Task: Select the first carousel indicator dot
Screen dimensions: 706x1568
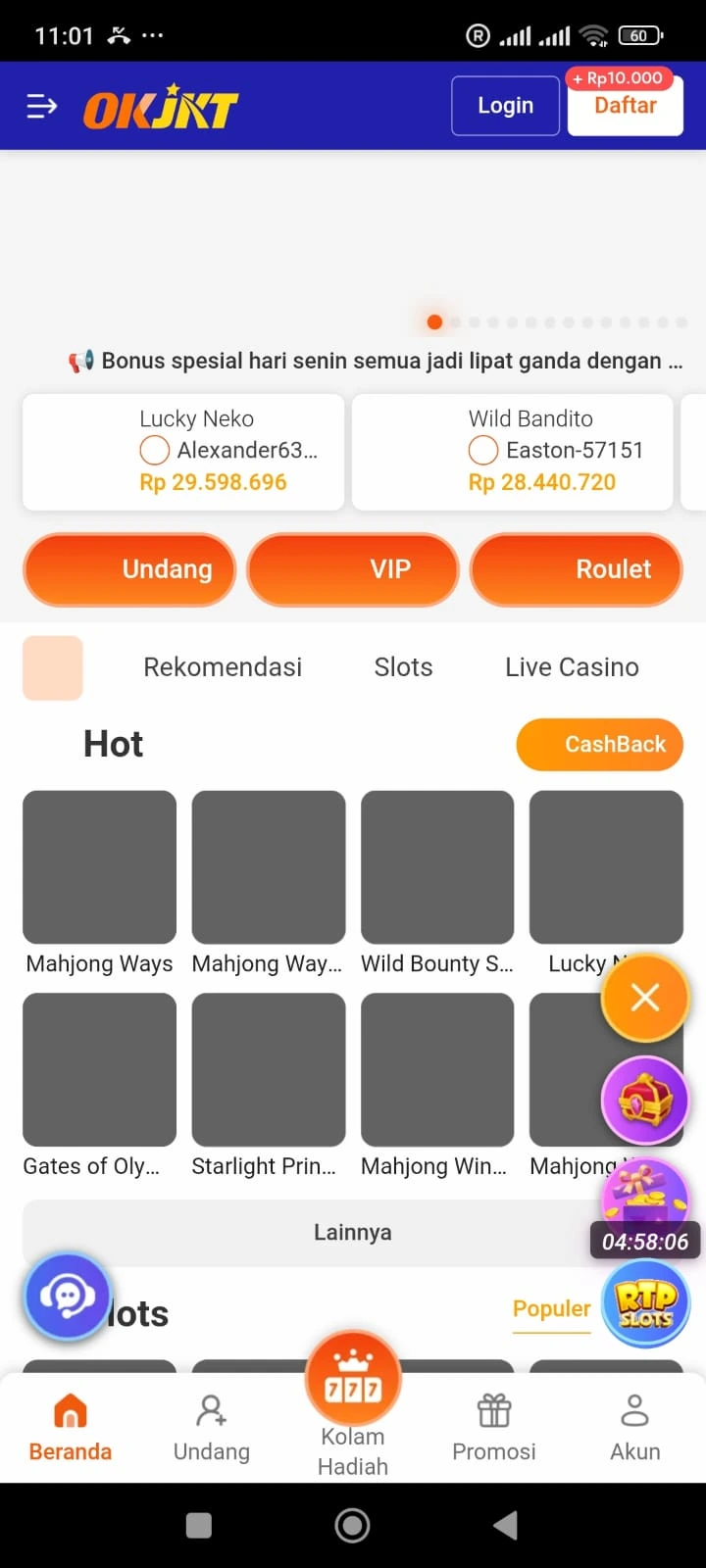Action: pos(434,321)
